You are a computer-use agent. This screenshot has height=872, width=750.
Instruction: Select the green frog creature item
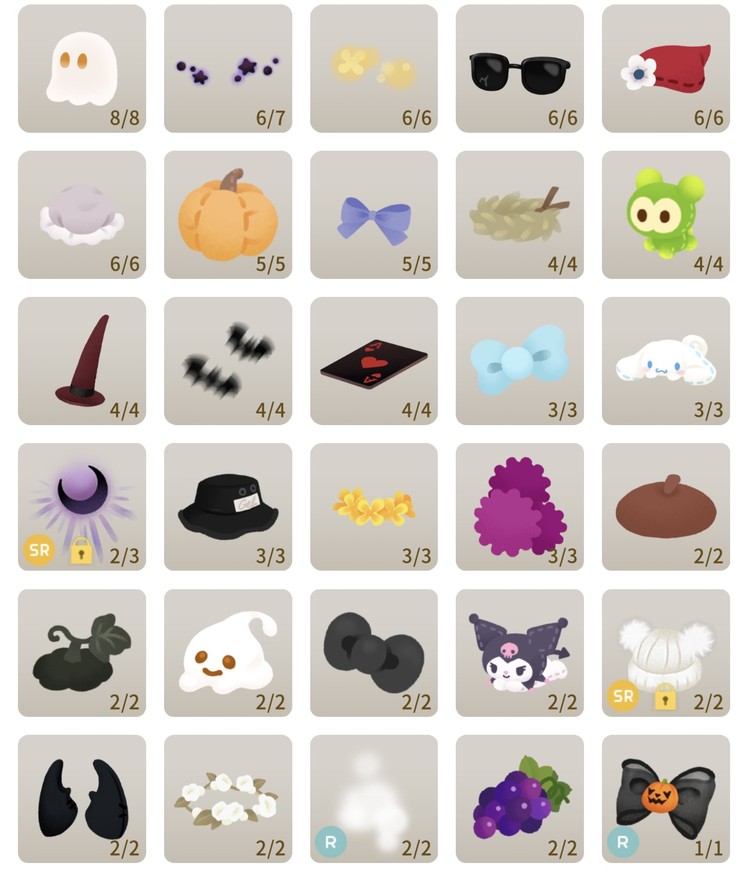(666, 214)
